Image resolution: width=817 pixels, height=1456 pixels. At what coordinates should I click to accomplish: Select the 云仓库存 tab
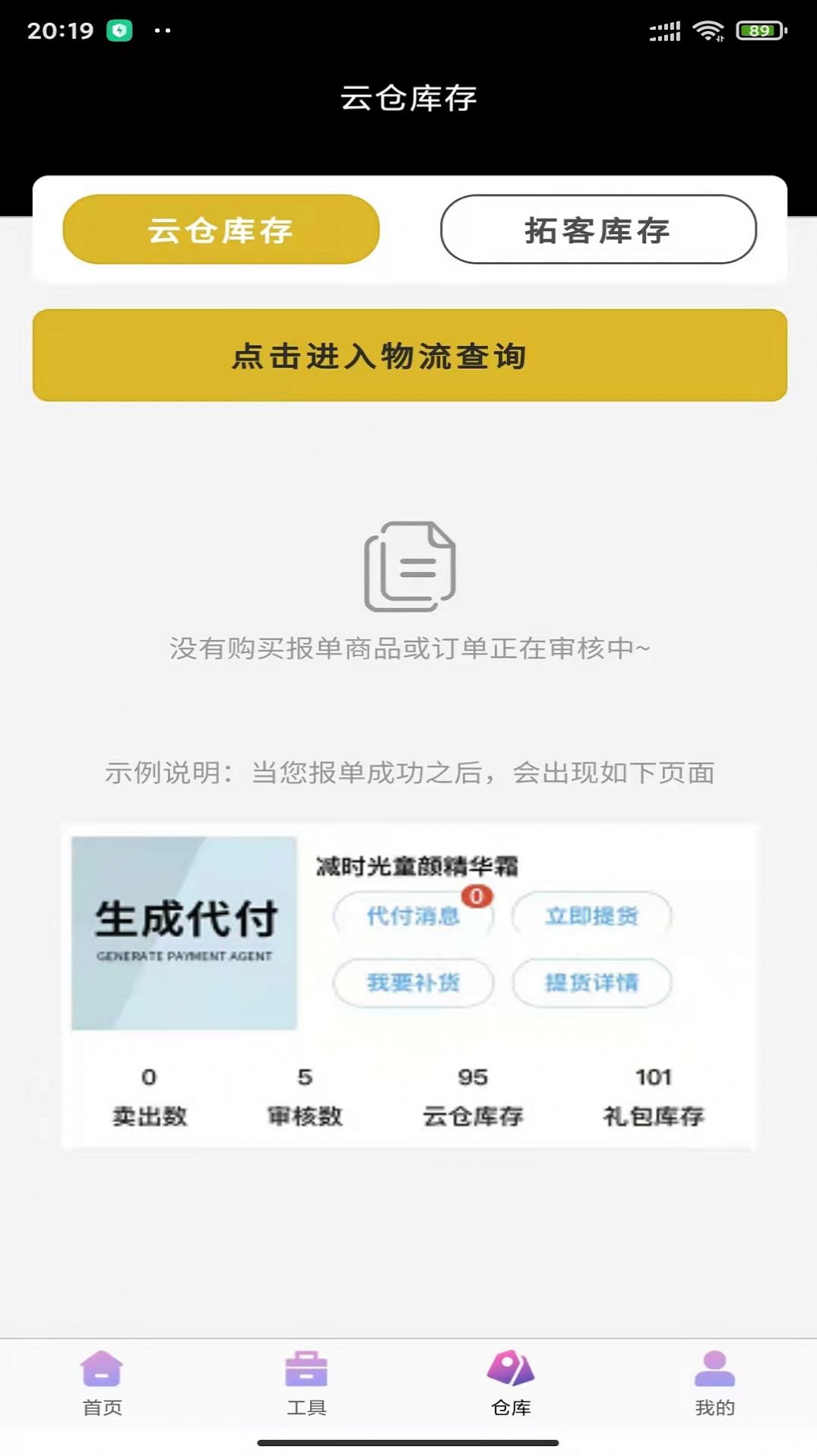tap(220, 230)
